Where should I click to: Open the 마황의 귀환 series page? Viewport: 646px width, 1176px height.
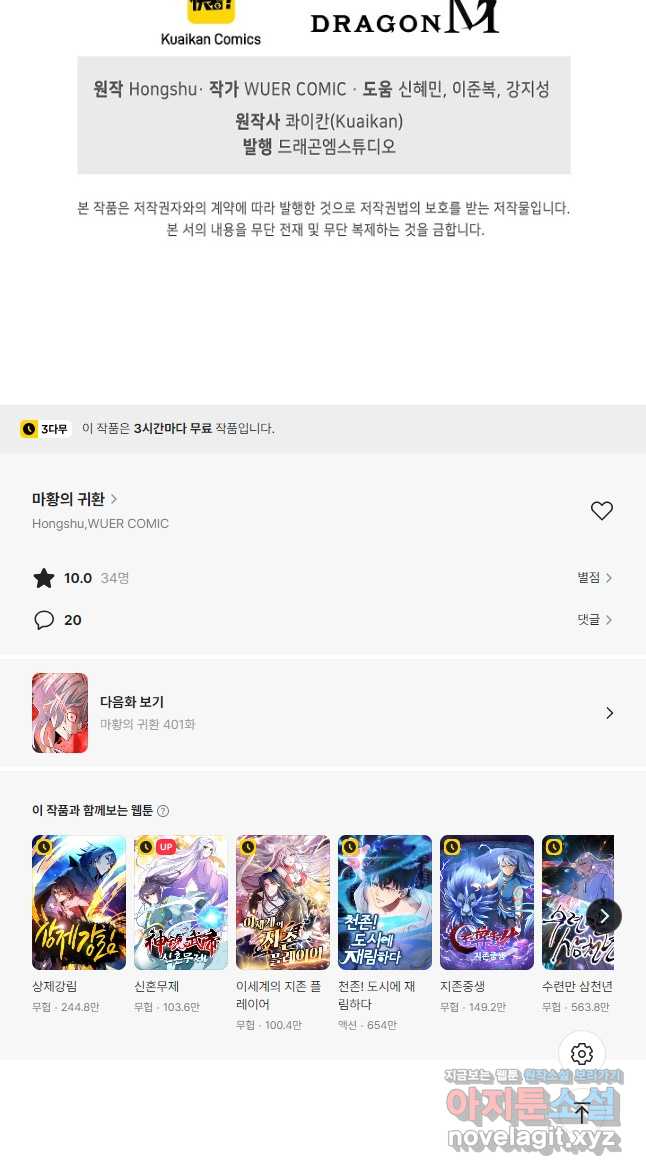pyautogui.click(x=75, y=499)
